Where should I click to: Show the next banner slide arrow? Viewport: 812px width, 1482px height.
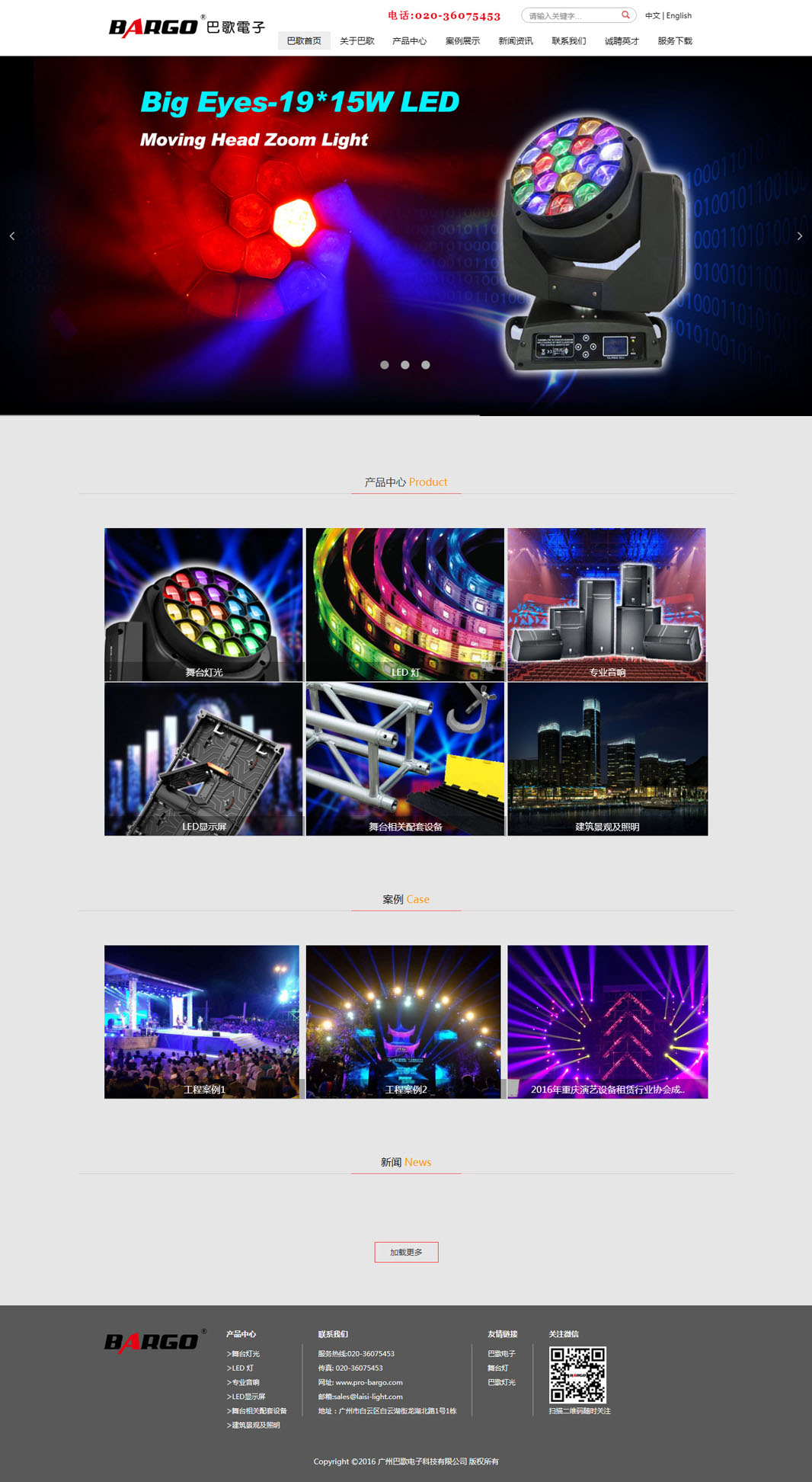click(x=799, y=236)
